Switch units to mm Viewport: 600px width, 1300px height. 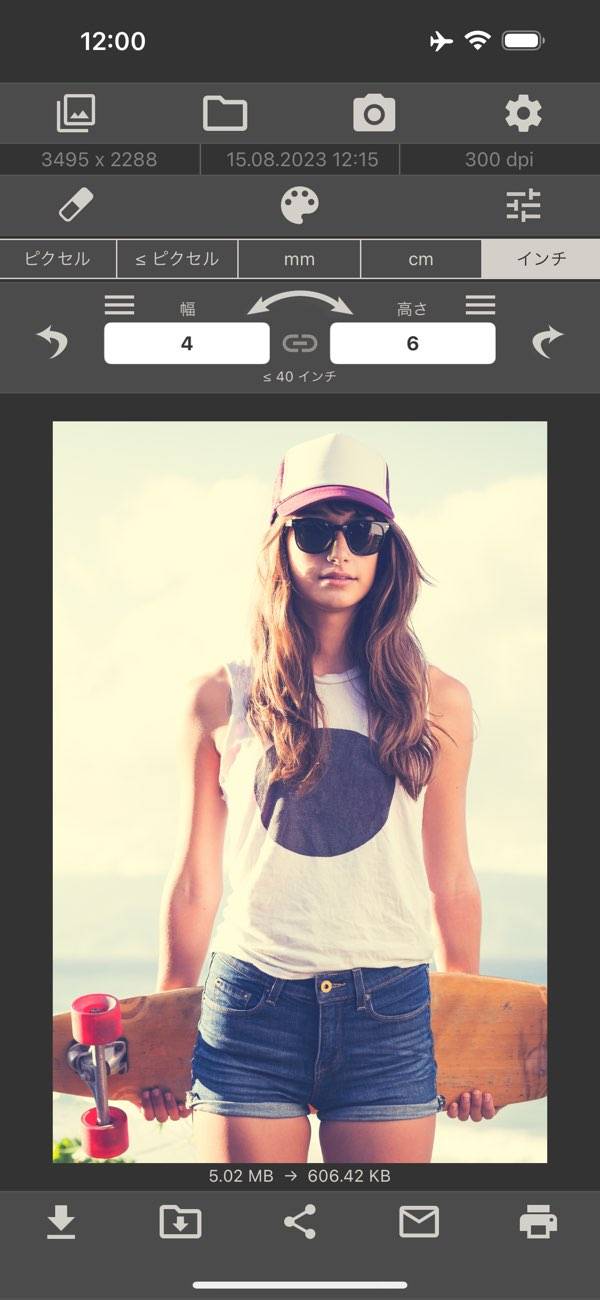click(299, 259)
